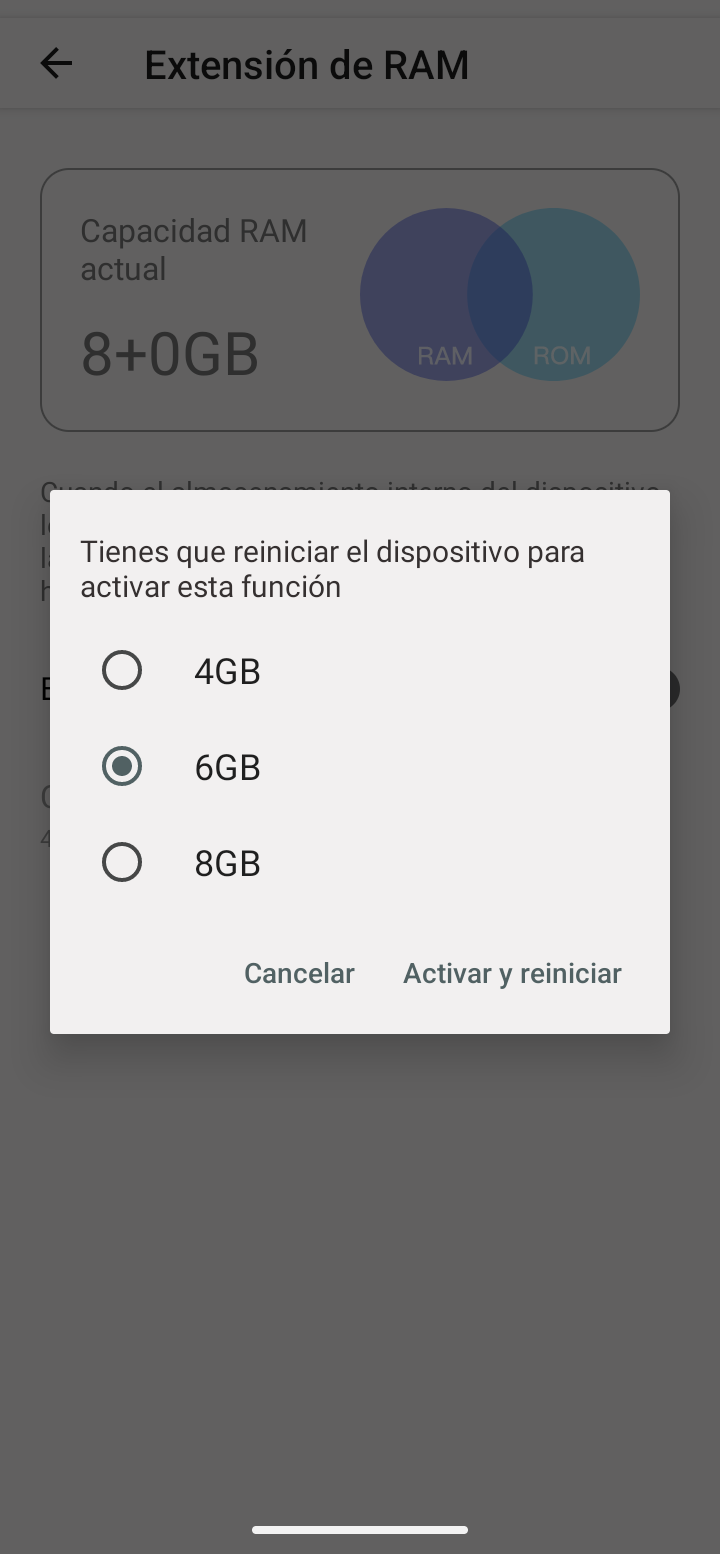Dismiss dialog with Cancelar

tap(299, 973)
